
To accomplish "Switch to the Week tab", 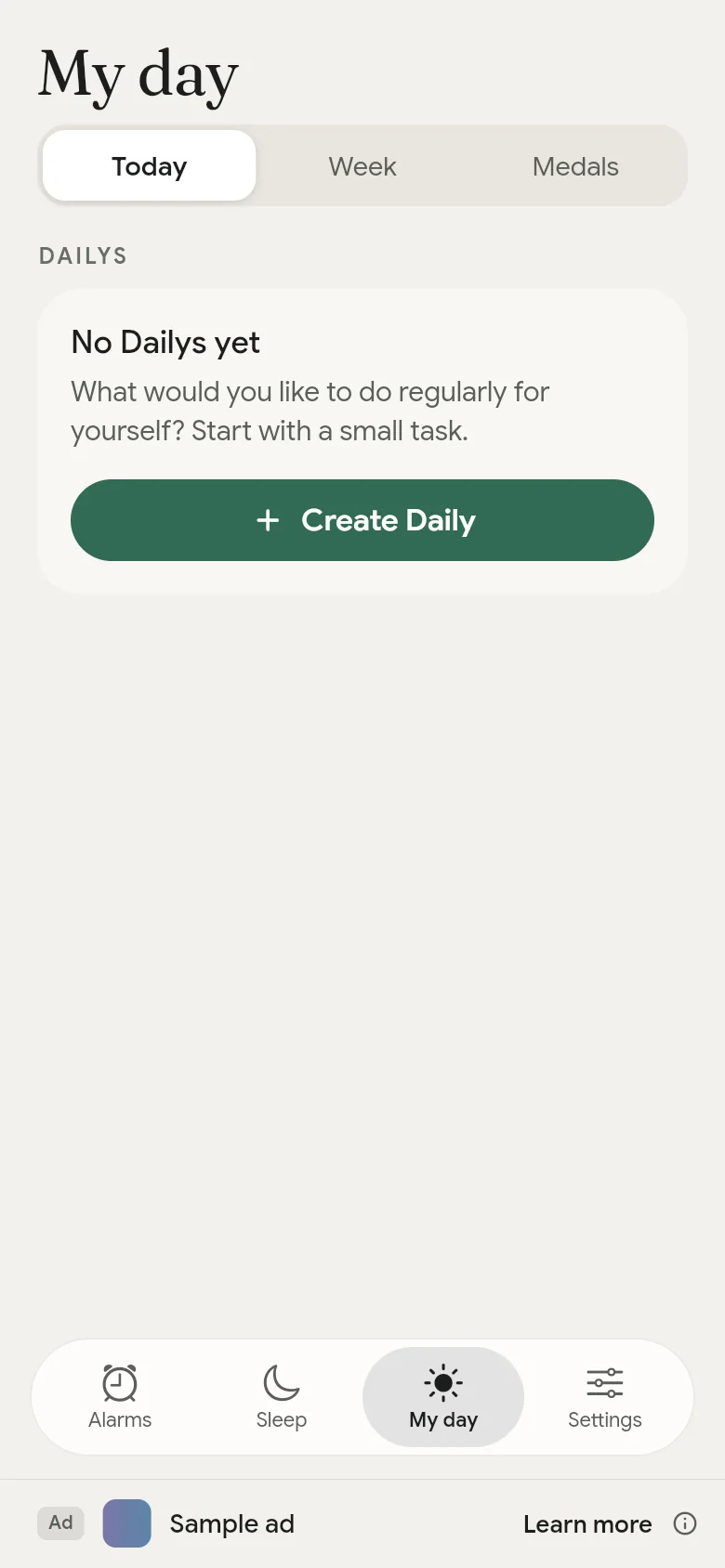I will click(x=362, y=166).
